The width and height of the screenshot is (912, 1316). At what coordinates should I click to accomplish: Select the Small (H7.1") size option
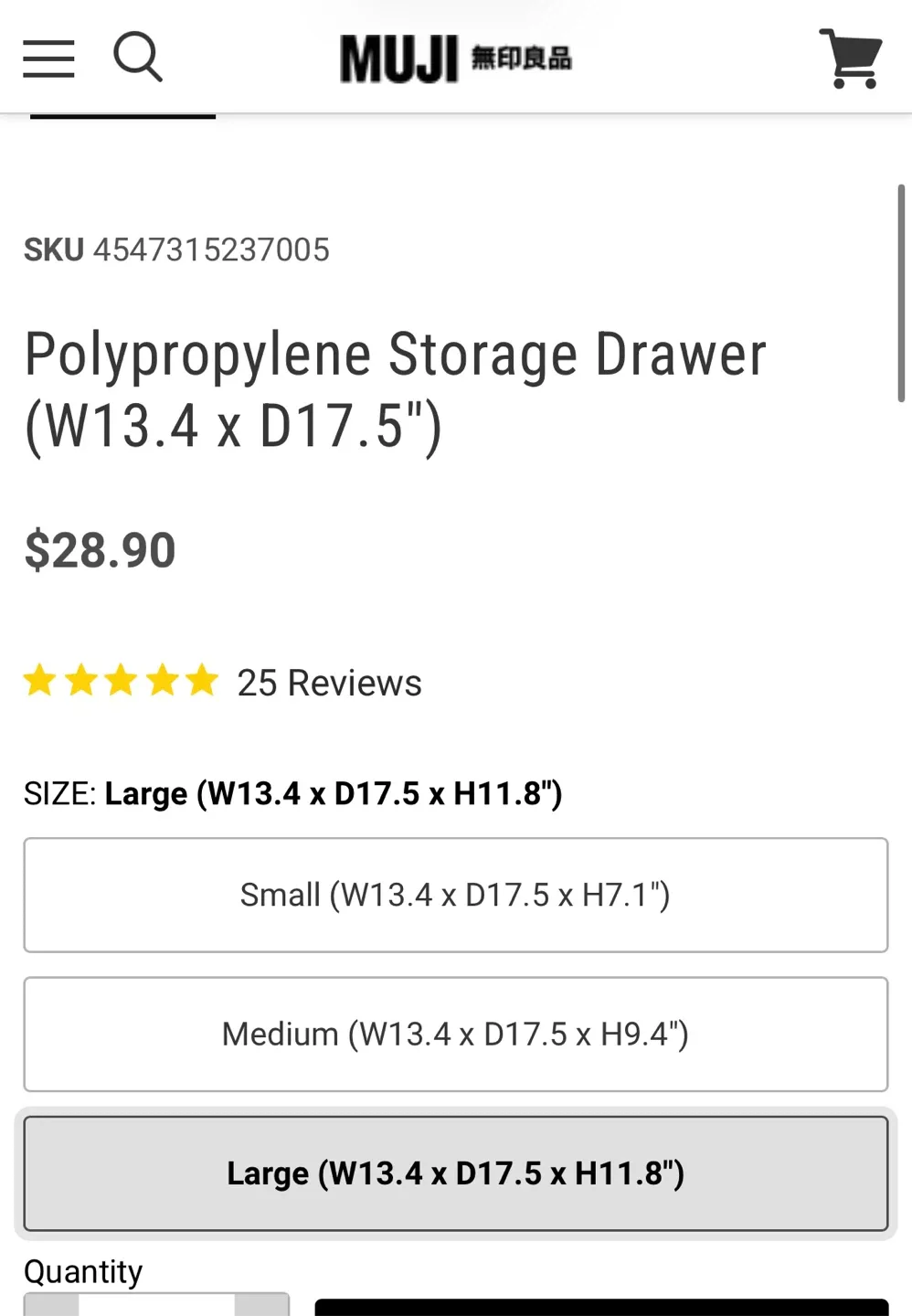click(x=455, y=895)
